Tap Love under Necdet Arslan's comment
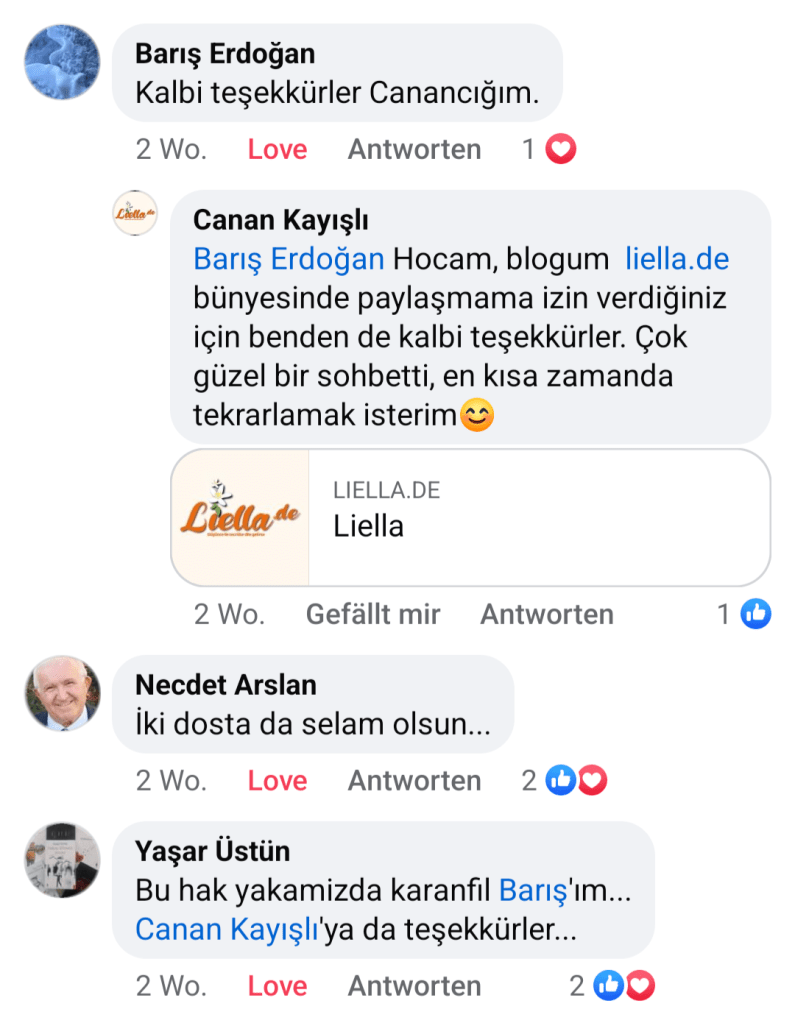The width and height of the screenshot is (795, 1023). [x=277, y=781]
